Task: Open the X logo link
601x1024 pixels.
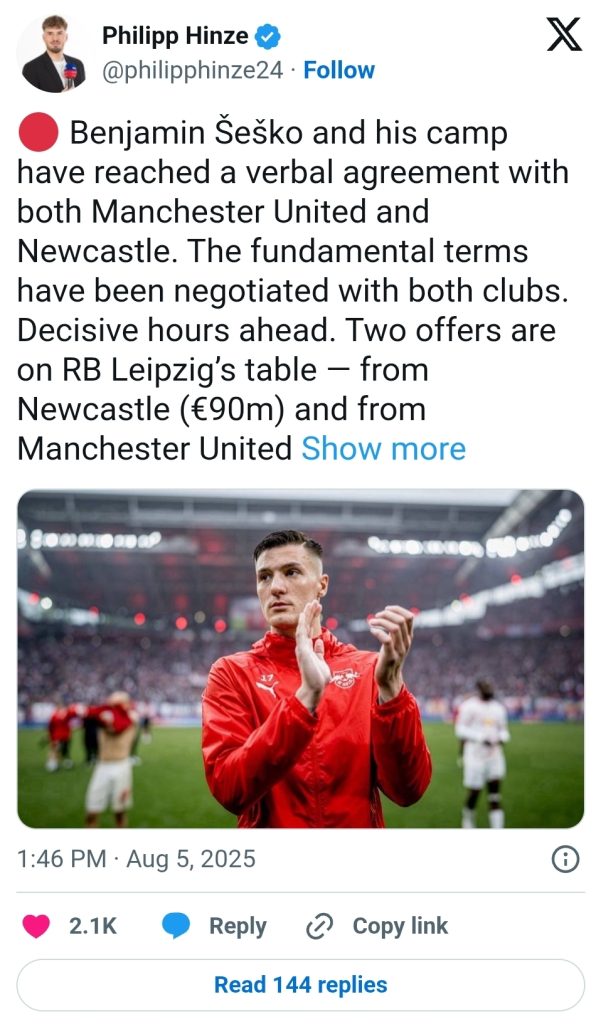Action: click(564, 35)
